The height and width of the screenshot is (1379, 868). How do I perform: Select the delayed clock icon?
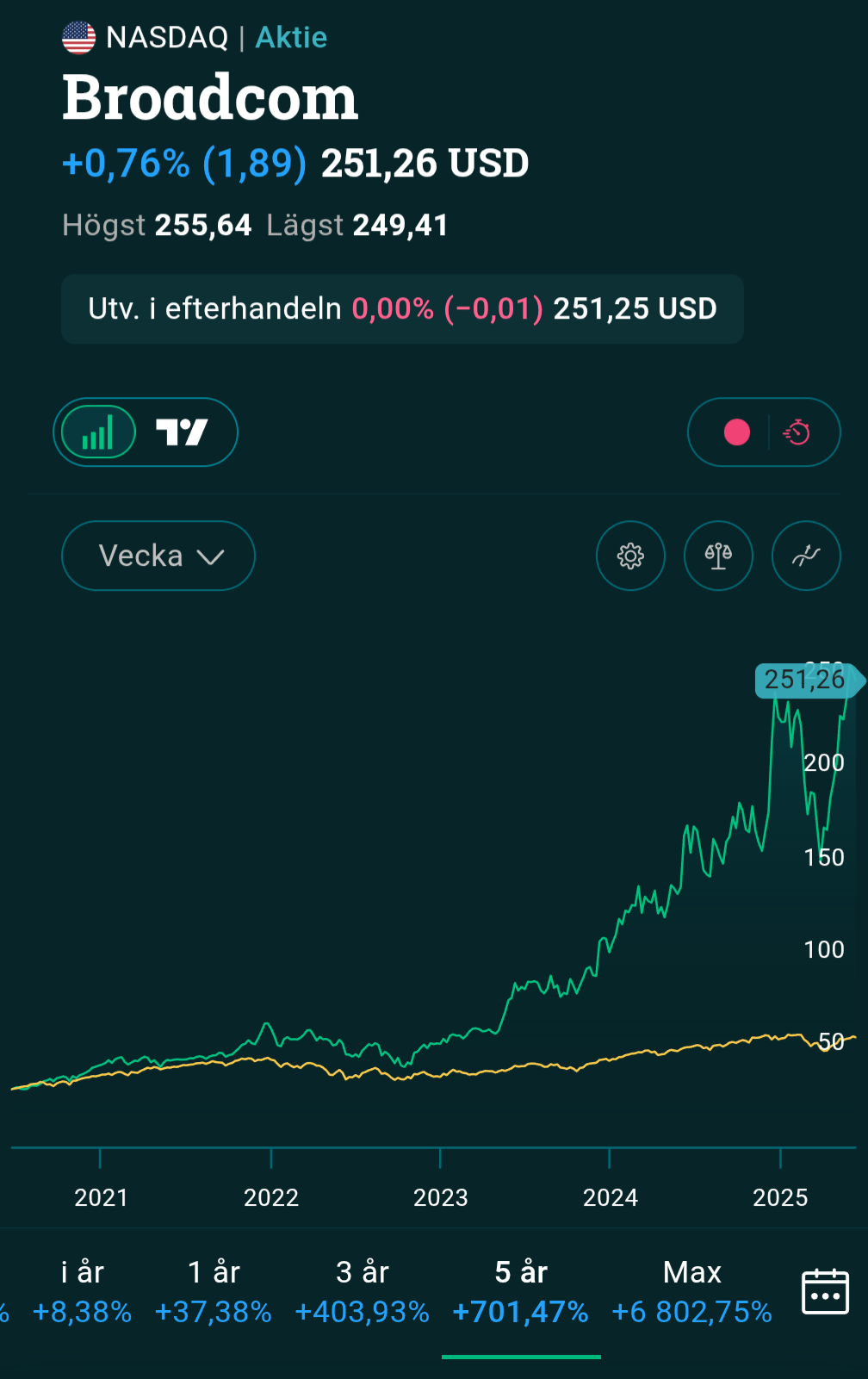point(797,432)
